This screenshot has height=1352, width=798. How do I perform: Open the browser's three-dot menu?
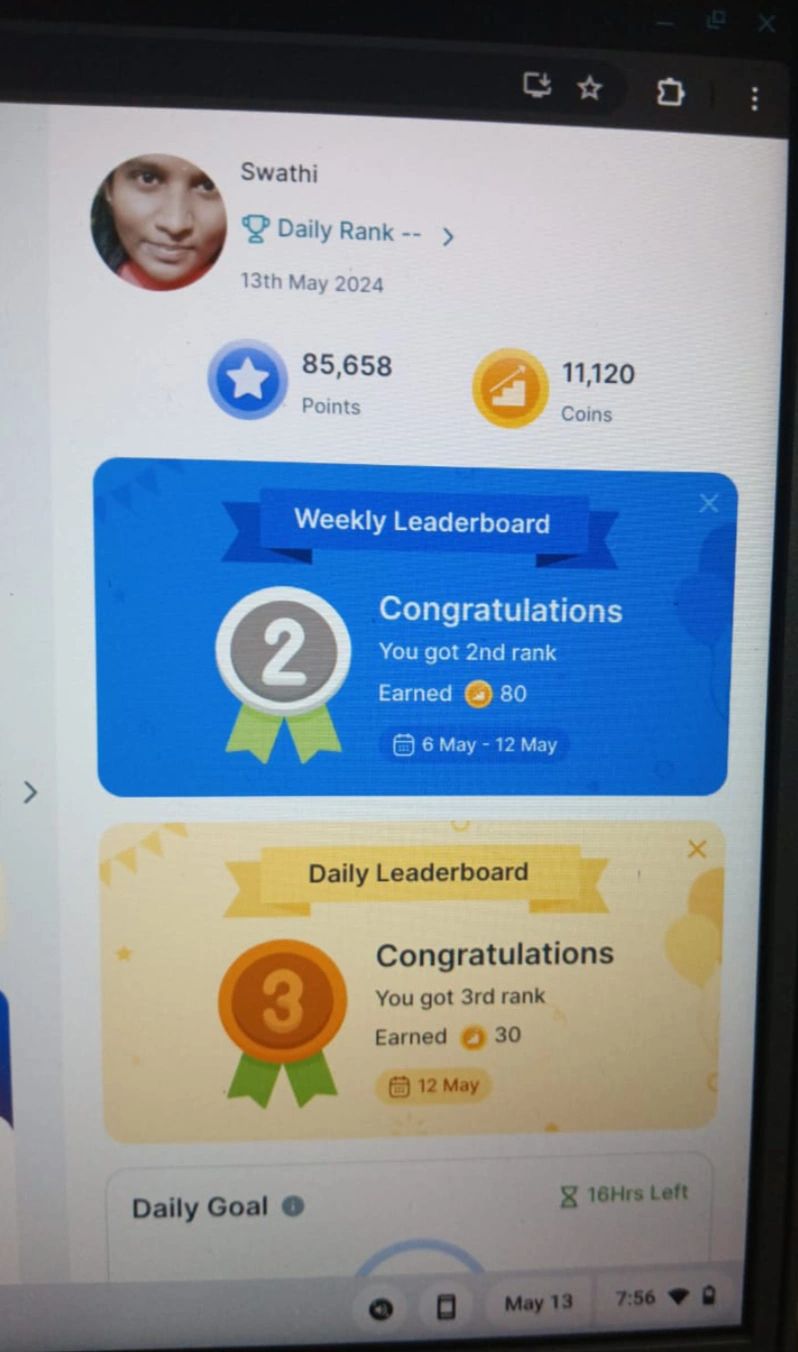(754, 97)
